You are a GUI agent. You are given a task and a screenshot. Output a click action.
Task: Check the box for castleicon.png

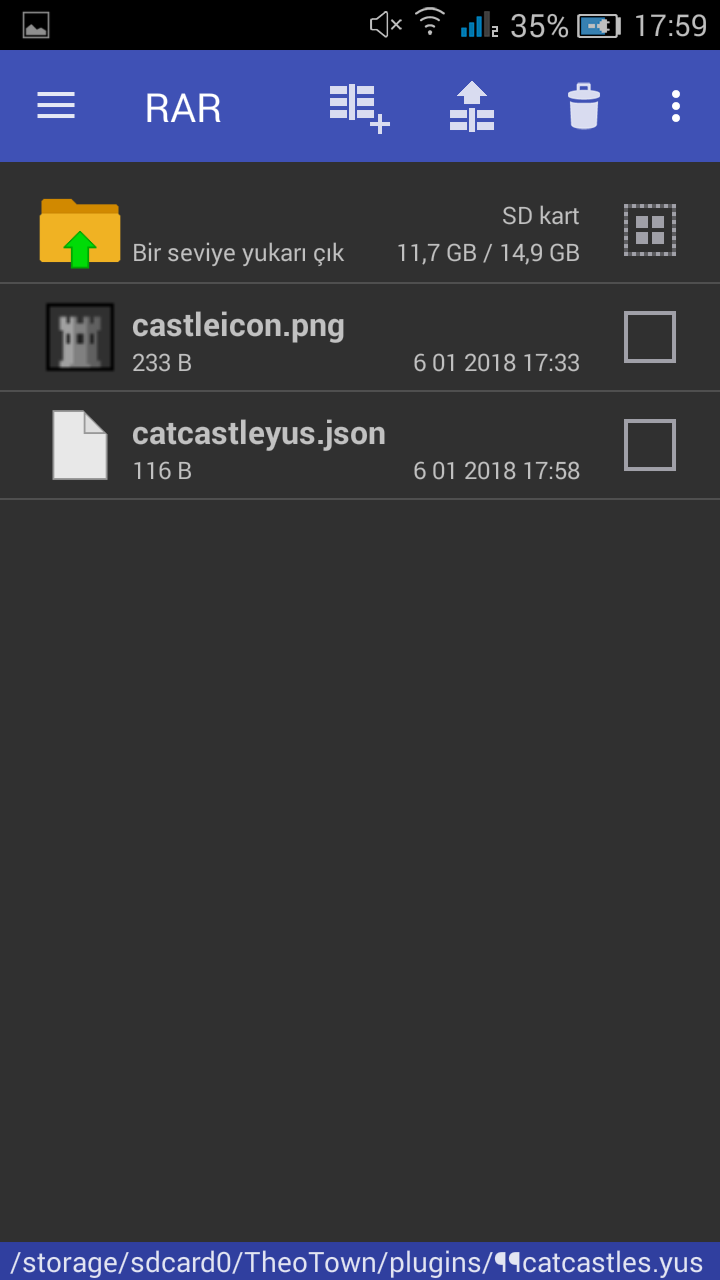(650, 337)
